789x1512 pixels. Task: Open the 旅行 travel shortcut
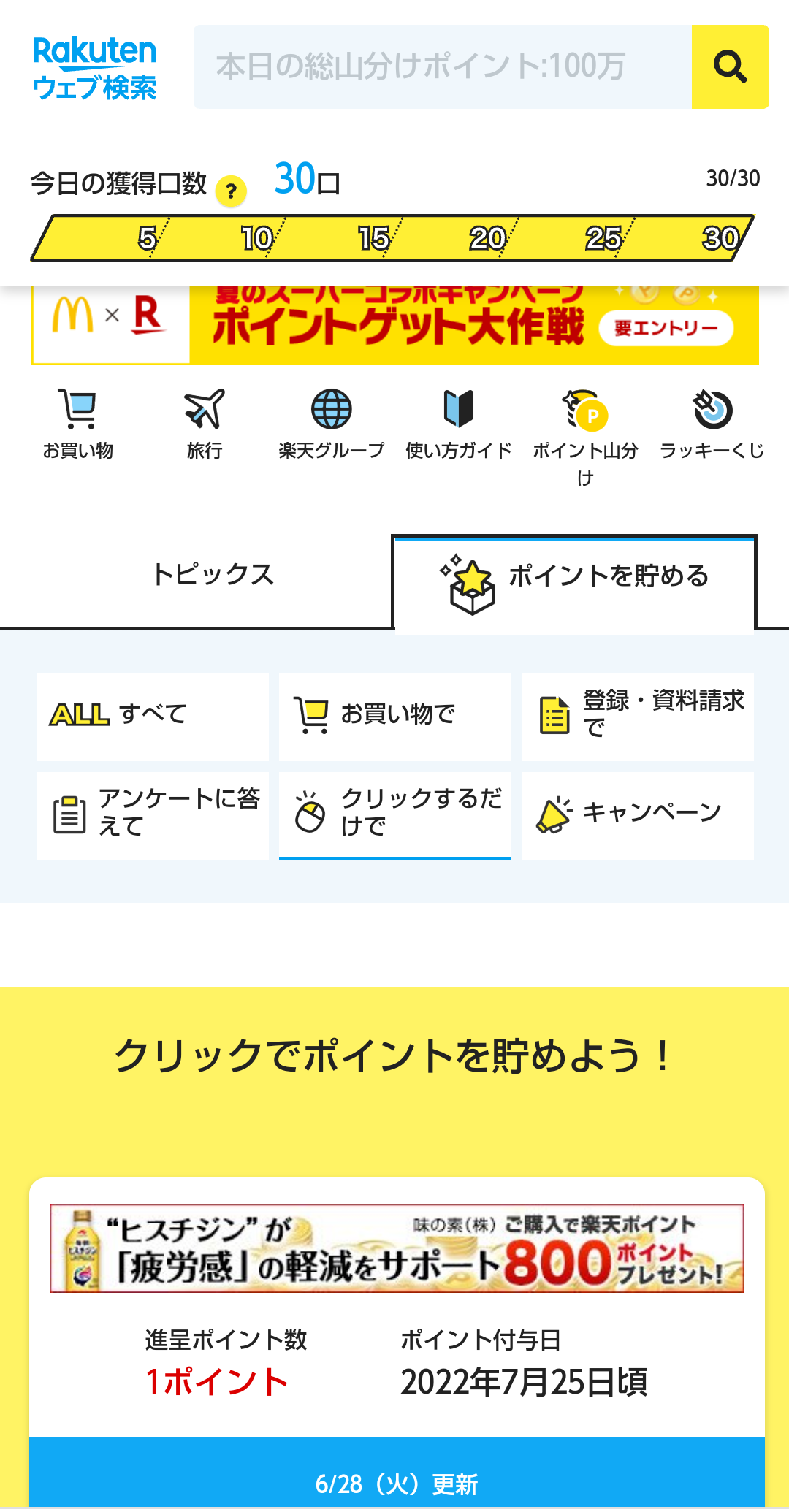205,424
